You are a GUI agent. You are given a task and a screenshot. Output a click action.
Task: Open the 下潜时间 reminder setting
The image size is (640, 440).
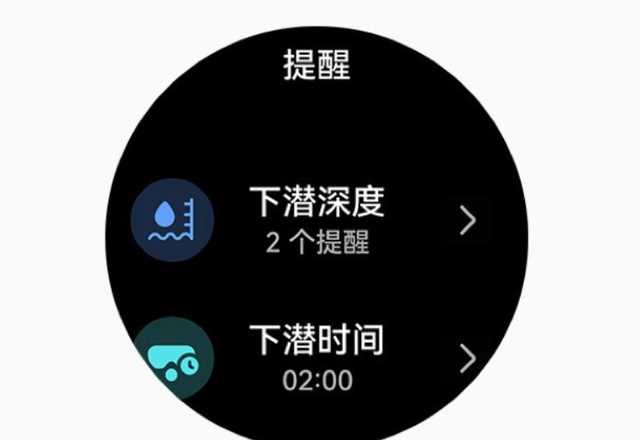(x=316, y=357)
